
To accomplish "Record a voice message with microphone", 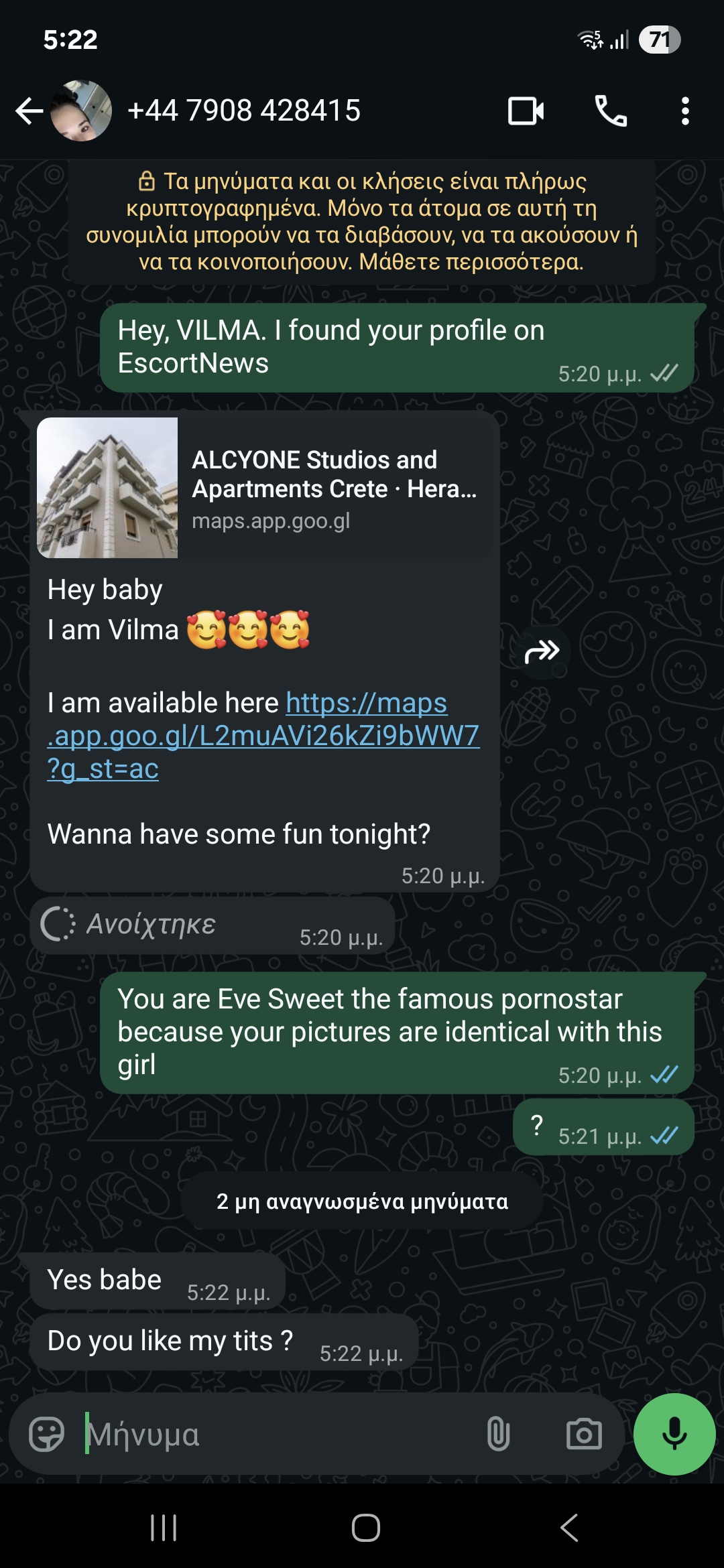I will 674,1434.
